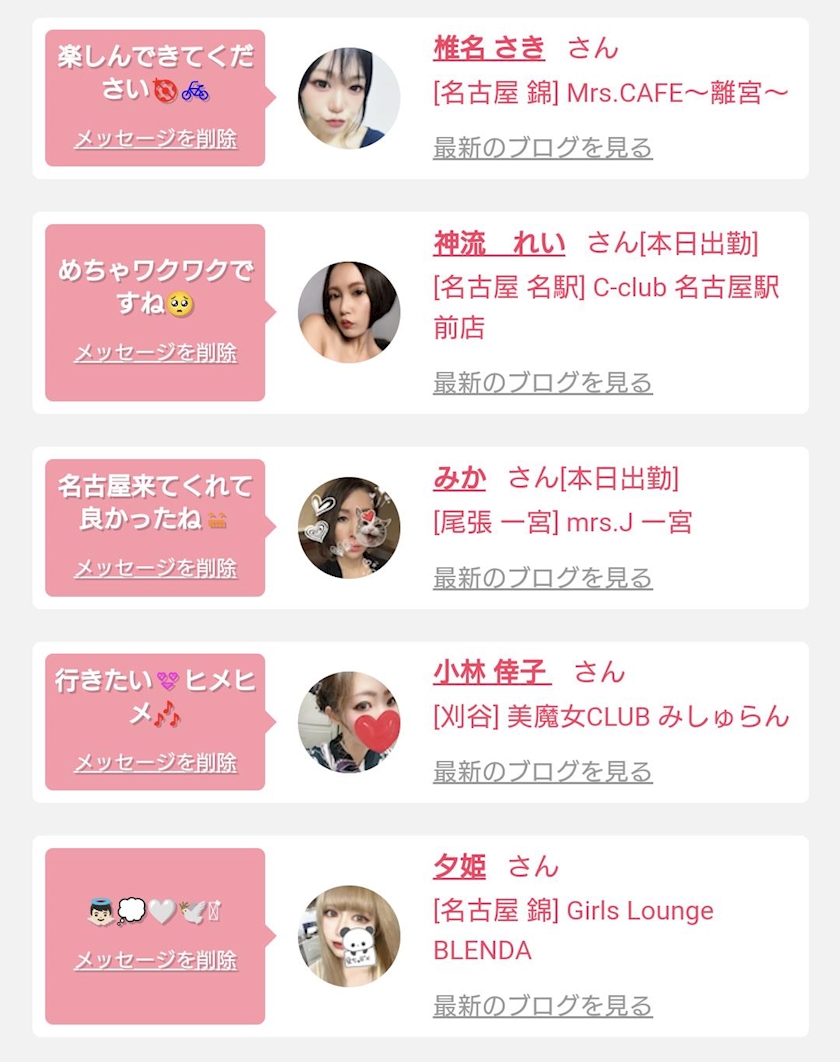View 神流 れい's latest blog

(x=543, y=383)
